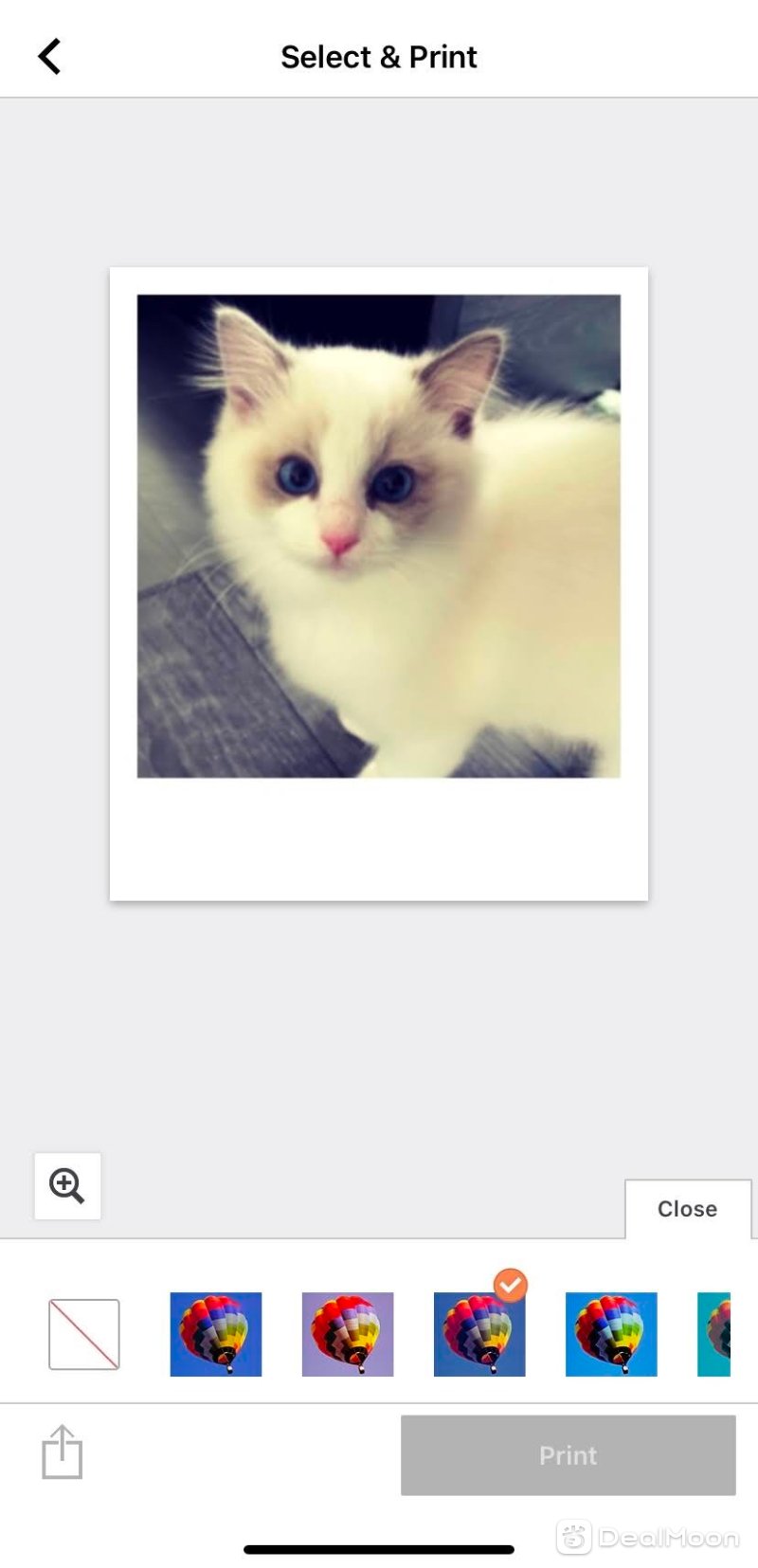Tap the Print button

568,1455
